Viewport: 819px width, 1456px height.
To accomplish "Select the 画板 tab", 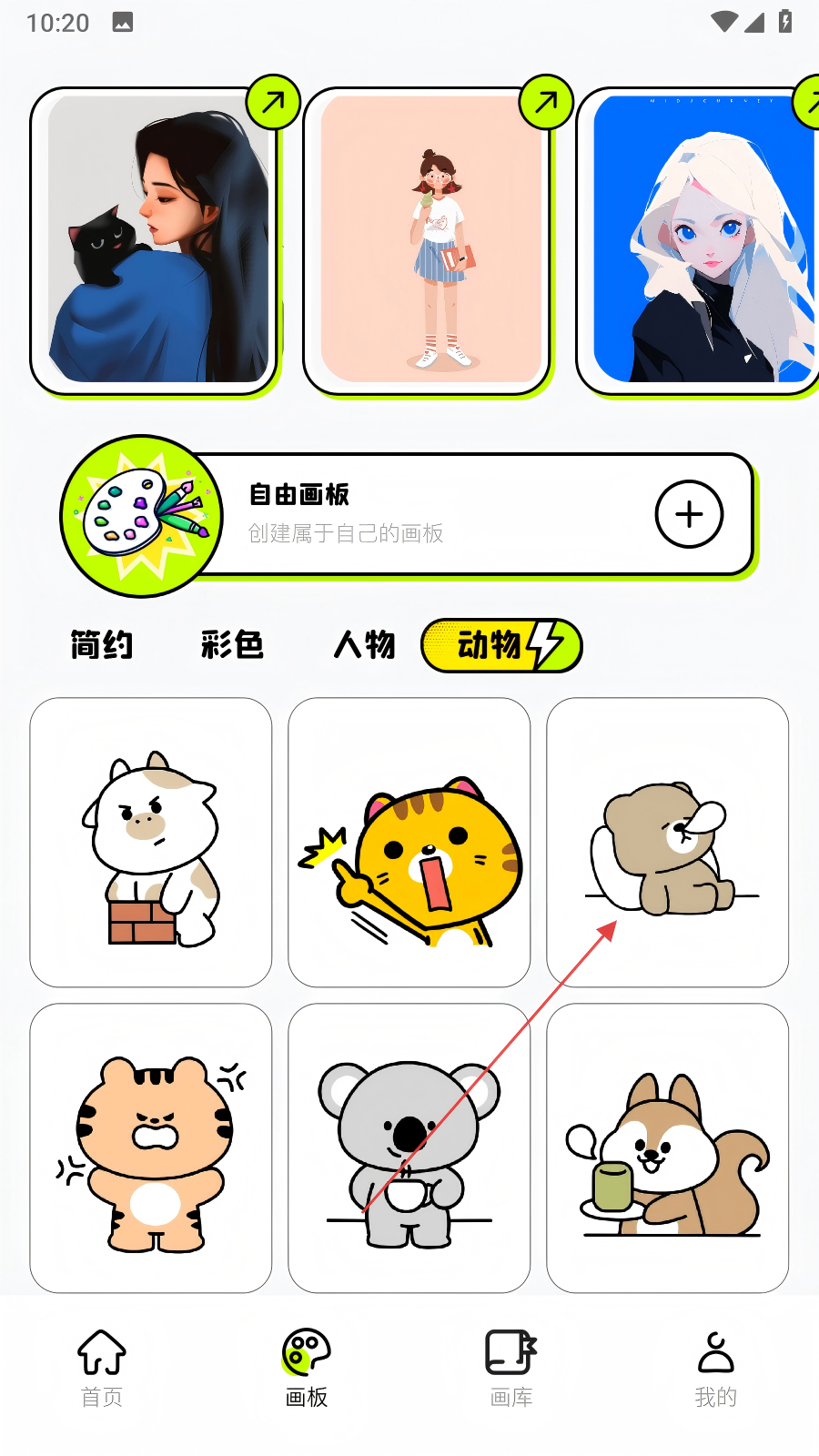I will click(x=307, y=1368).
